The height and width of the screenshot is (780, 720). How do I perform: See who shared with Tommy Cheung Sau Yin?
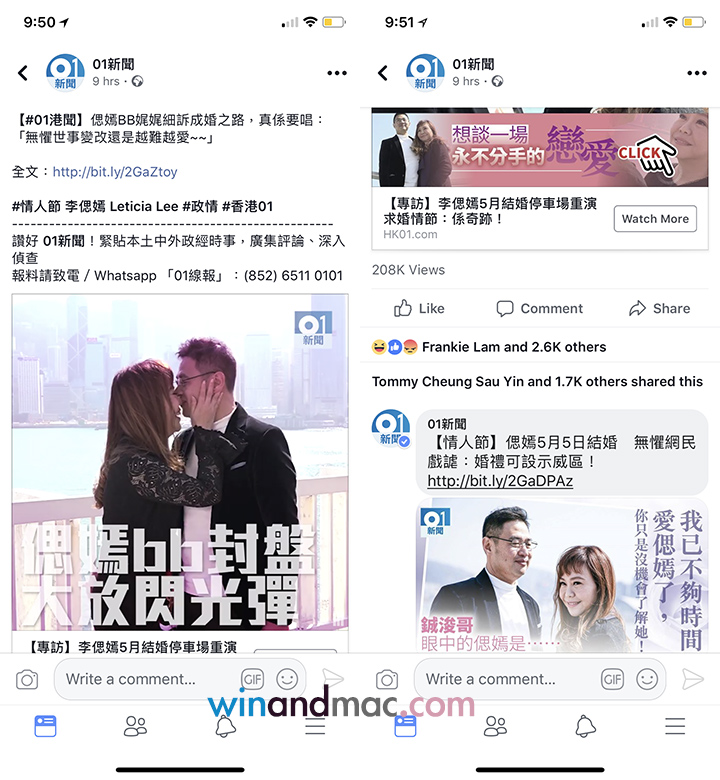click(x=537, y=381)
